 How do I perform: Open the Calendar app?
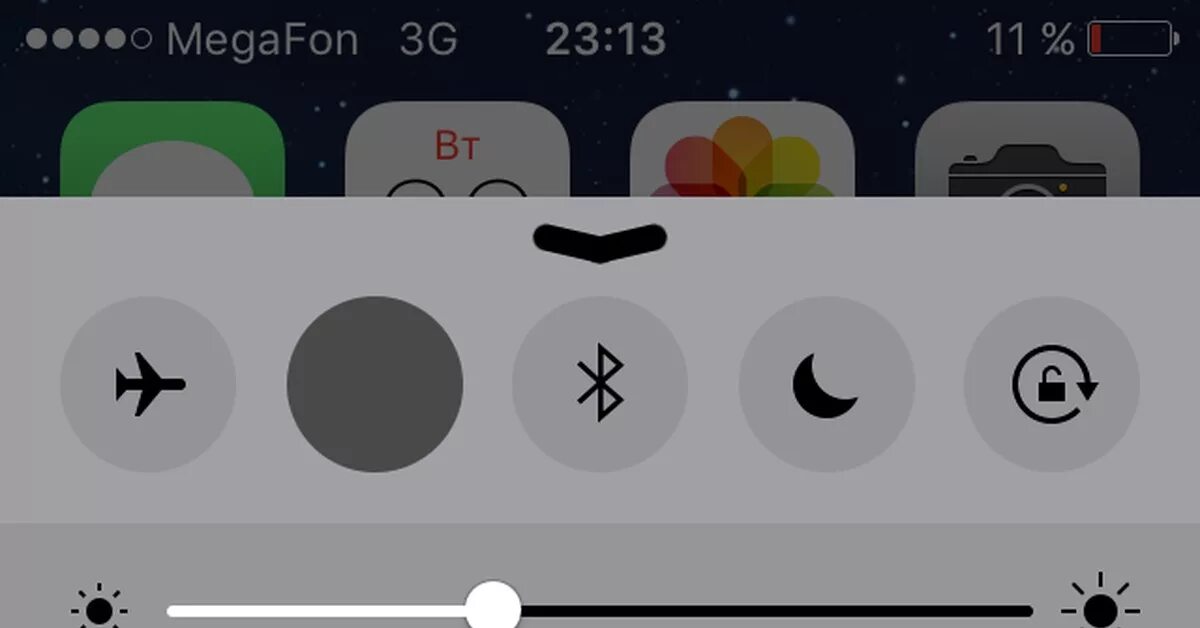pos(457,150)
